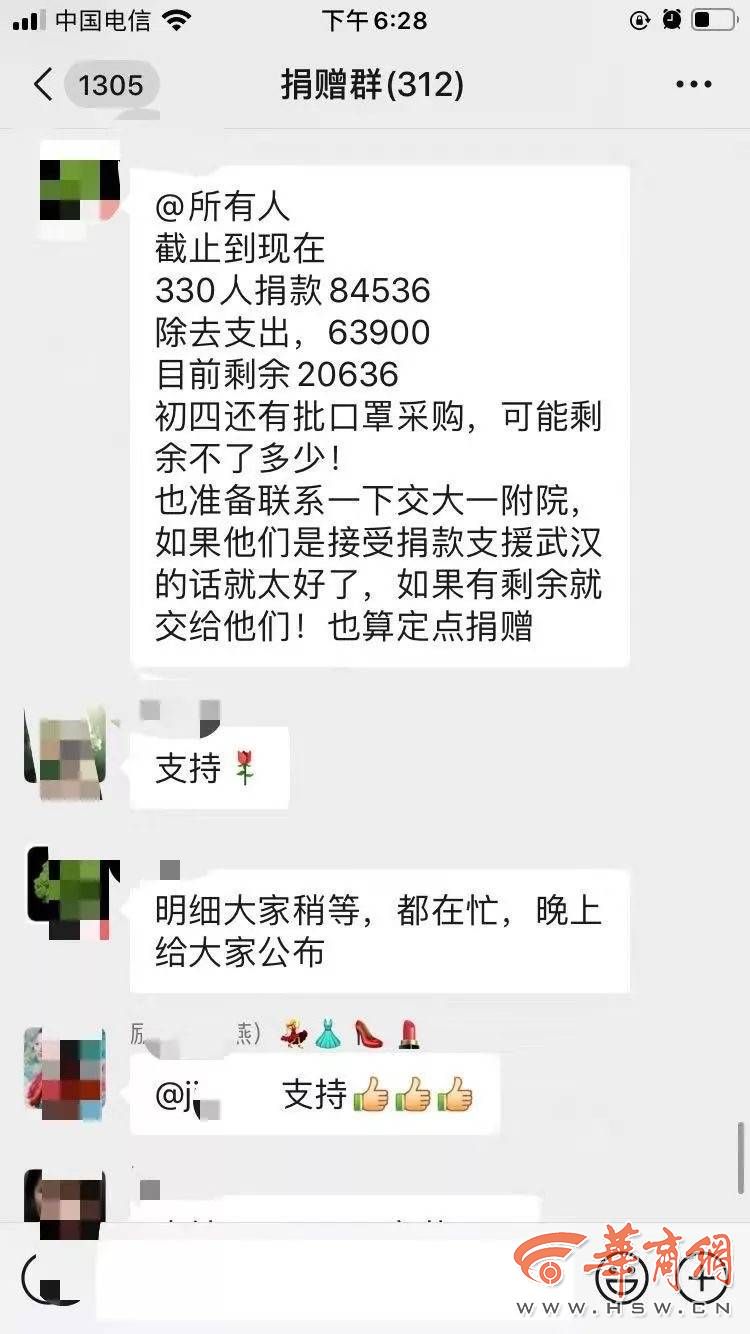Open avatar next to the thumbs-up 支持 reply
This screenshot has width=750, height=1334.
(65, 1073)
